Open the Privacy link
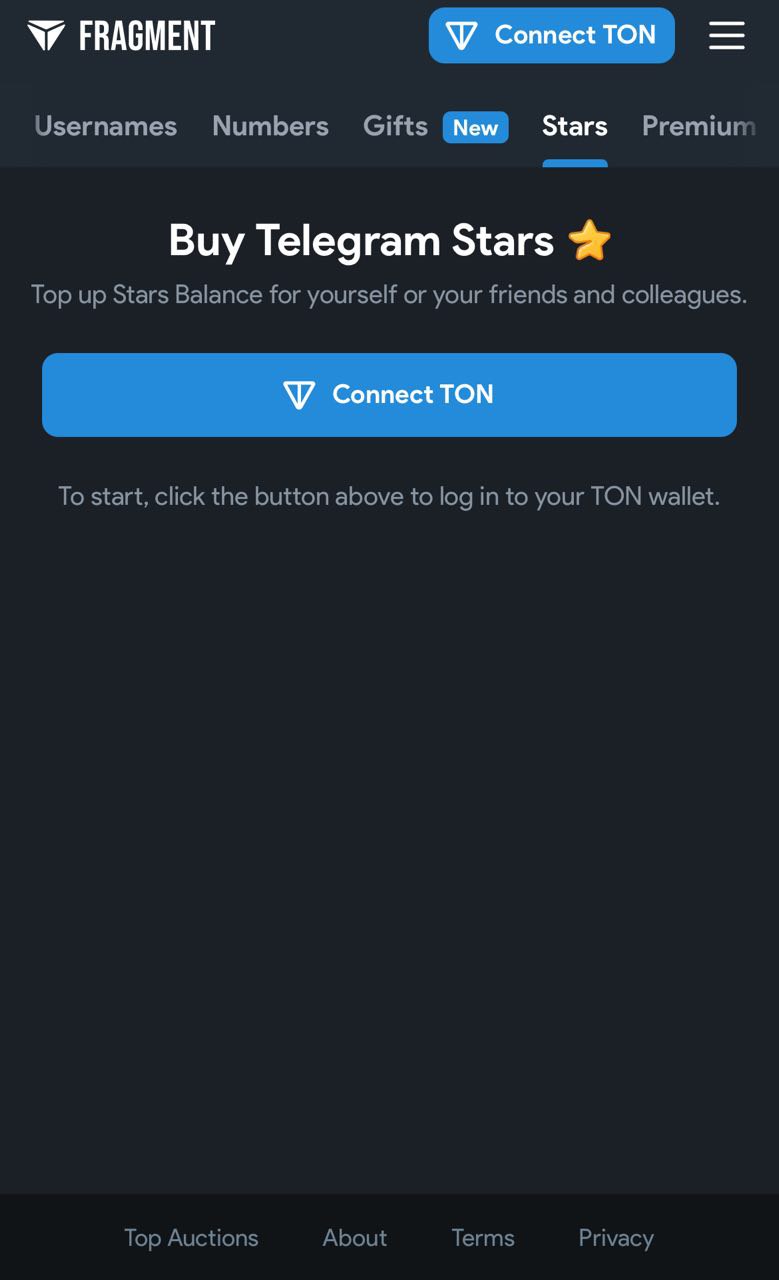779x1280 pixels. point(615,1237)
